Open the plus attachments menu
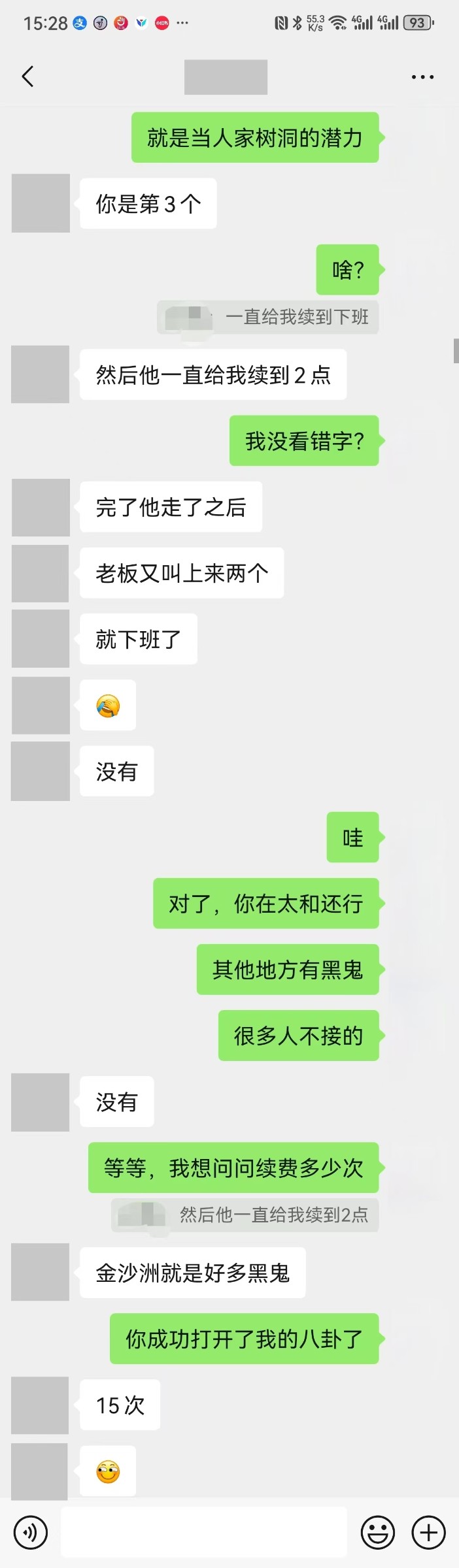Image resolution: width=459 pixels, height=1568 pixels. click(x=428, y=1532)
